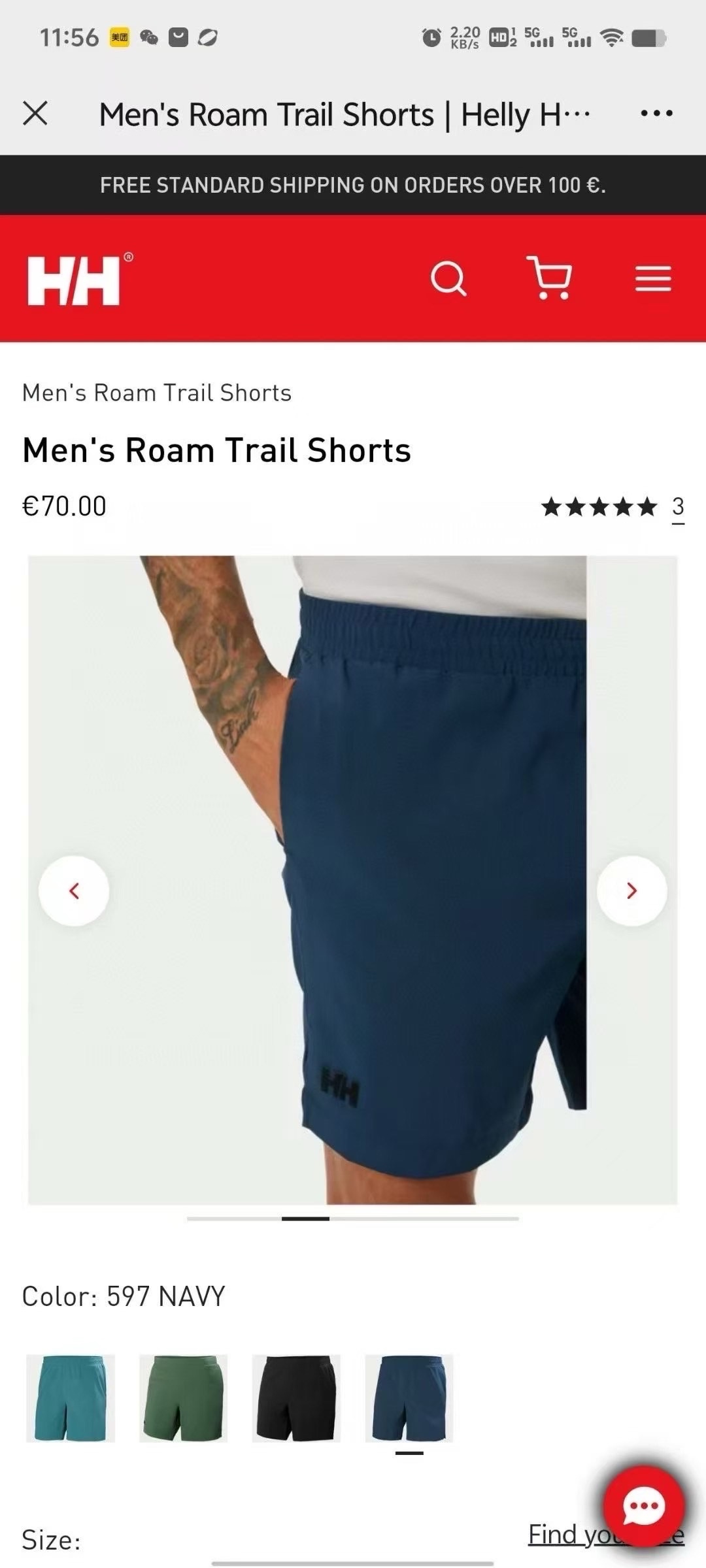Open the 3 reviews link

(678, 507)
